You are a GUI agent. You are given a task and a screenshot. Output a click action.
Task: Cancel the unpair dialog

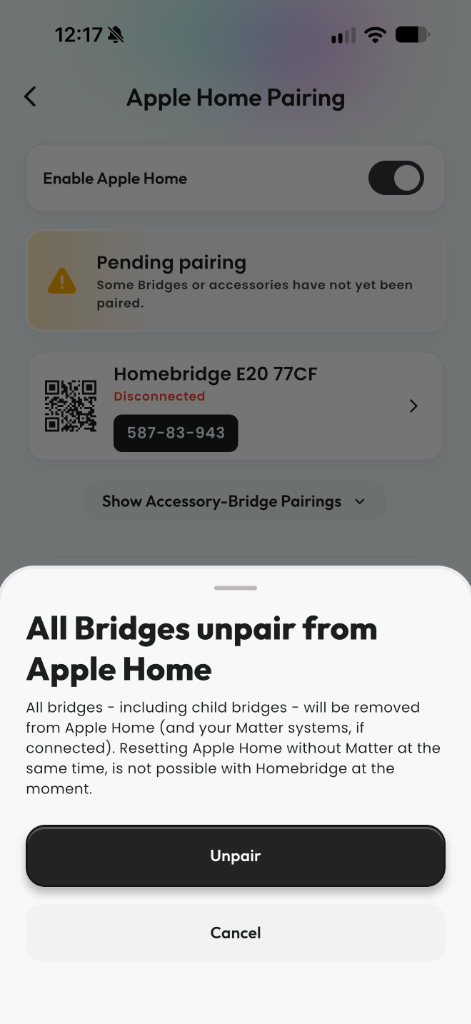[x=235, y=933]
